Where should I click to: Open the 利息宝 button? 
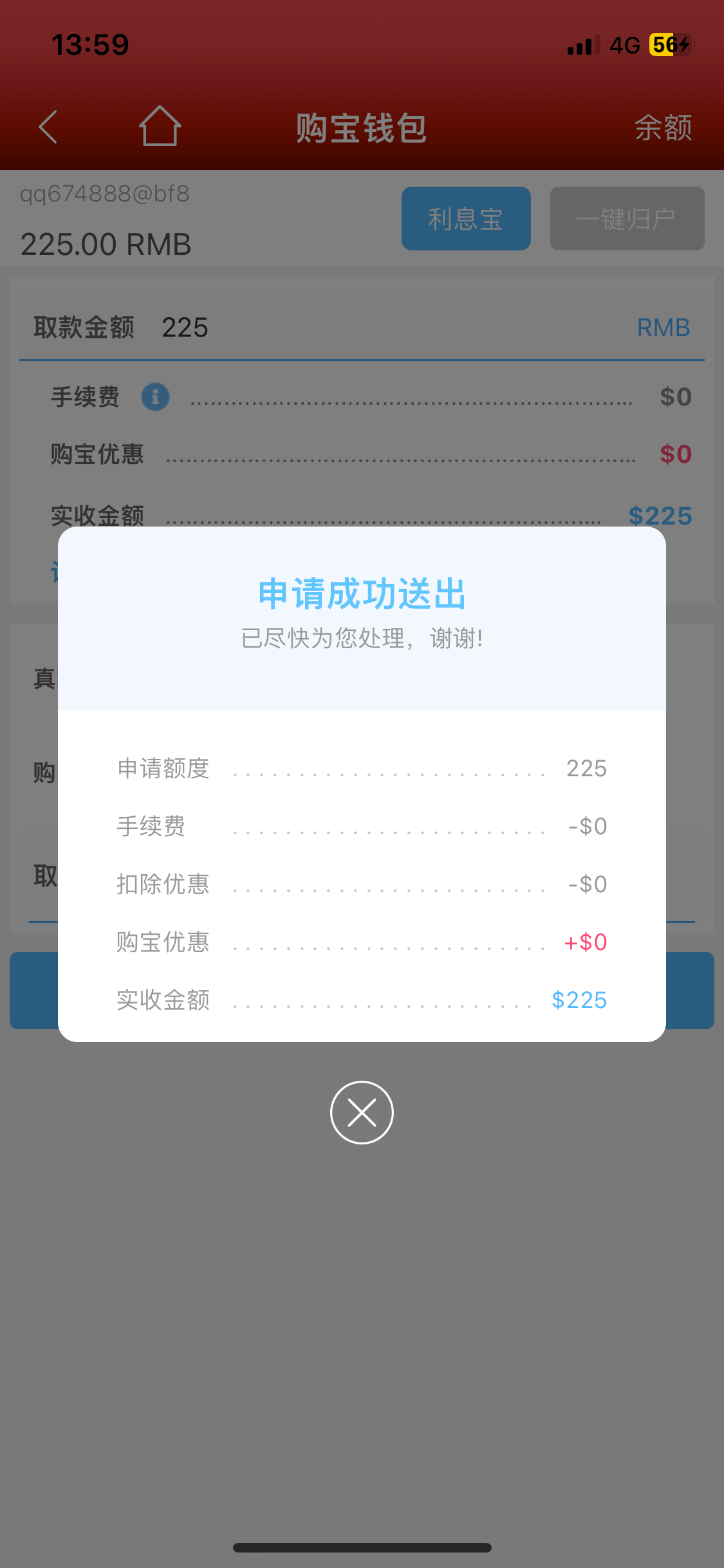pyautogui.click(x=466, y=219)
